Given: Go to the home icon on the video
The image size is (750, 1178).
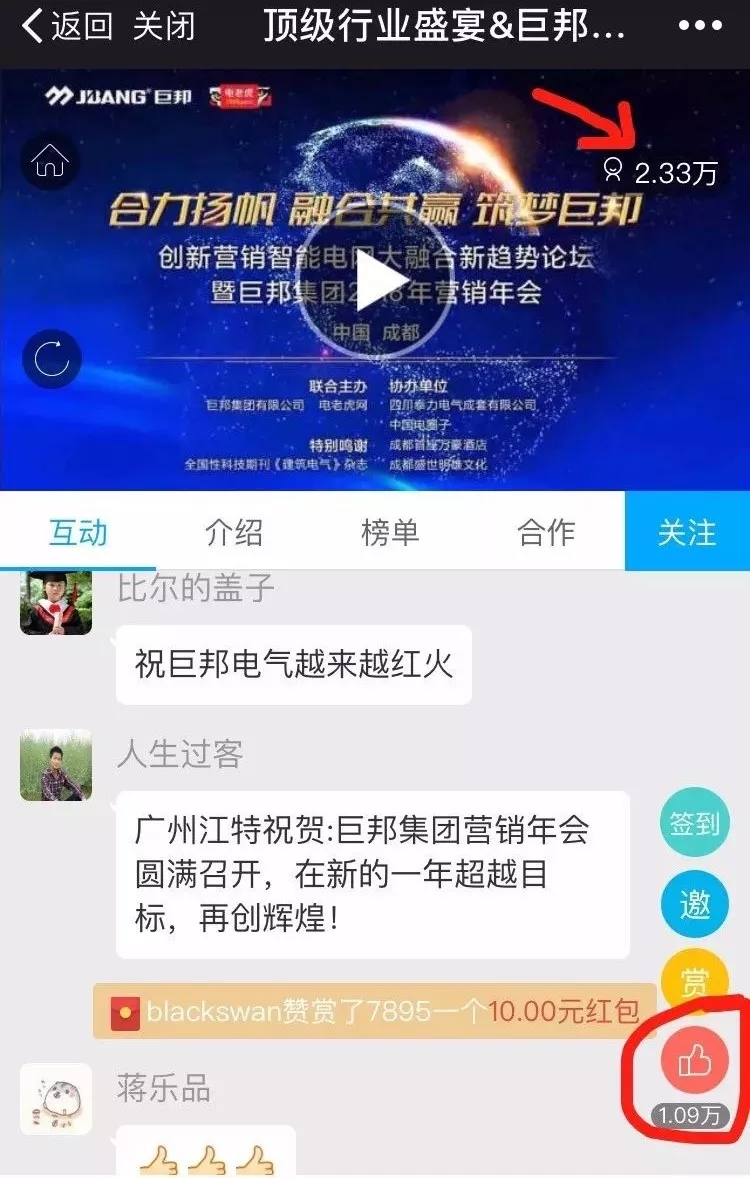Looking at the screenshot, I should tap(50, 160).
